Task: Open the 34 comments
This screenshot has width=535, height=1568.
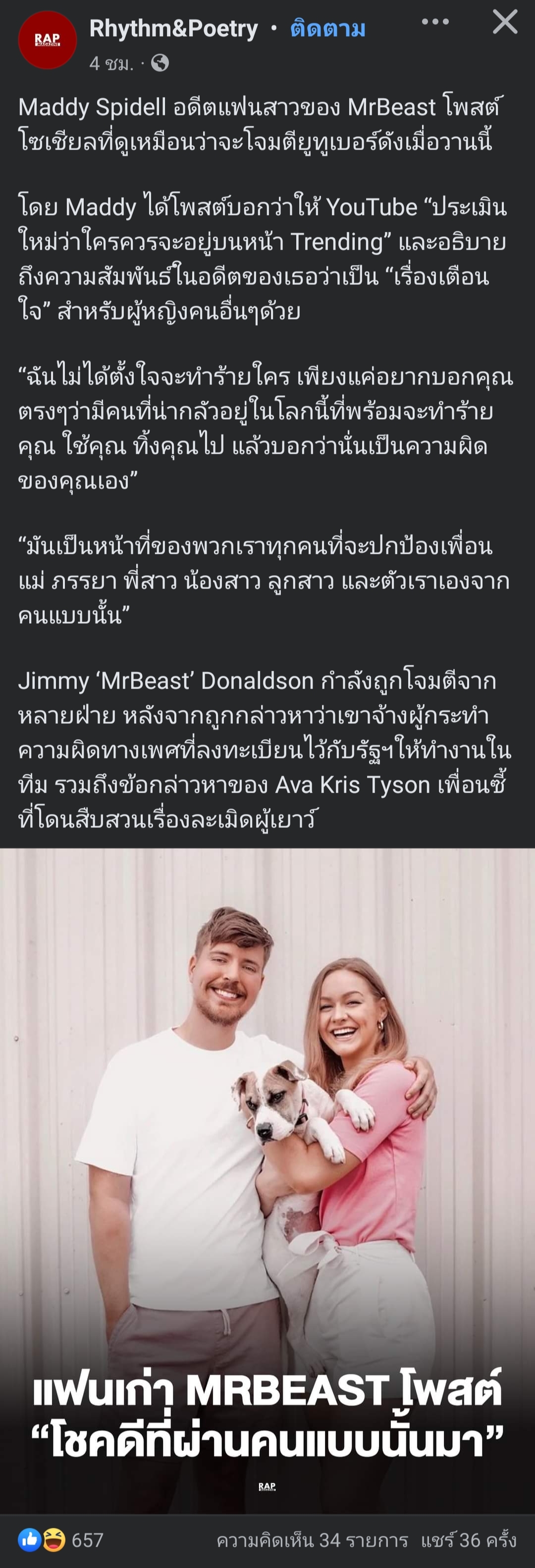Action: click(312, 1540)
